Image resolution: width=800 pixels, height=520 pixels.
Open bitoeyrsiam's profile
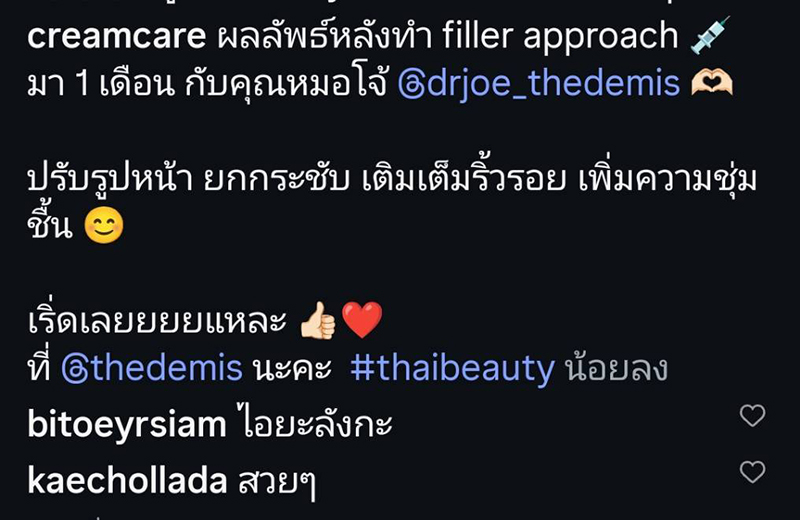[x=128, y=425]
